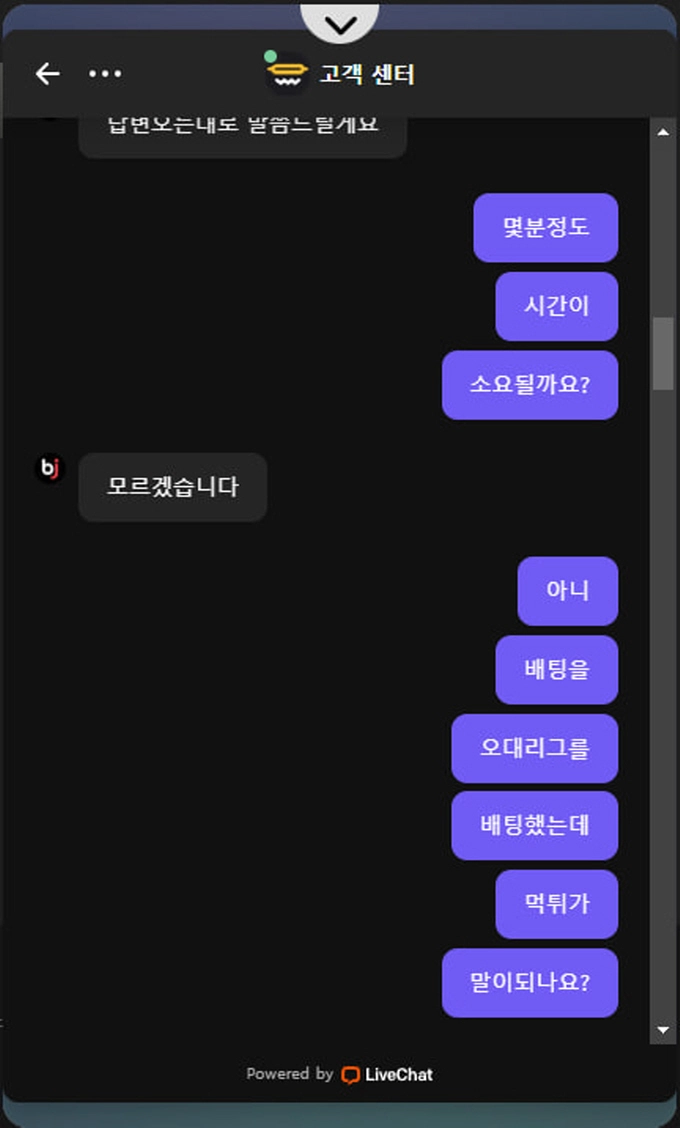Minimize chat with the down chevron

pyautogui.click(x=340, y=23)
